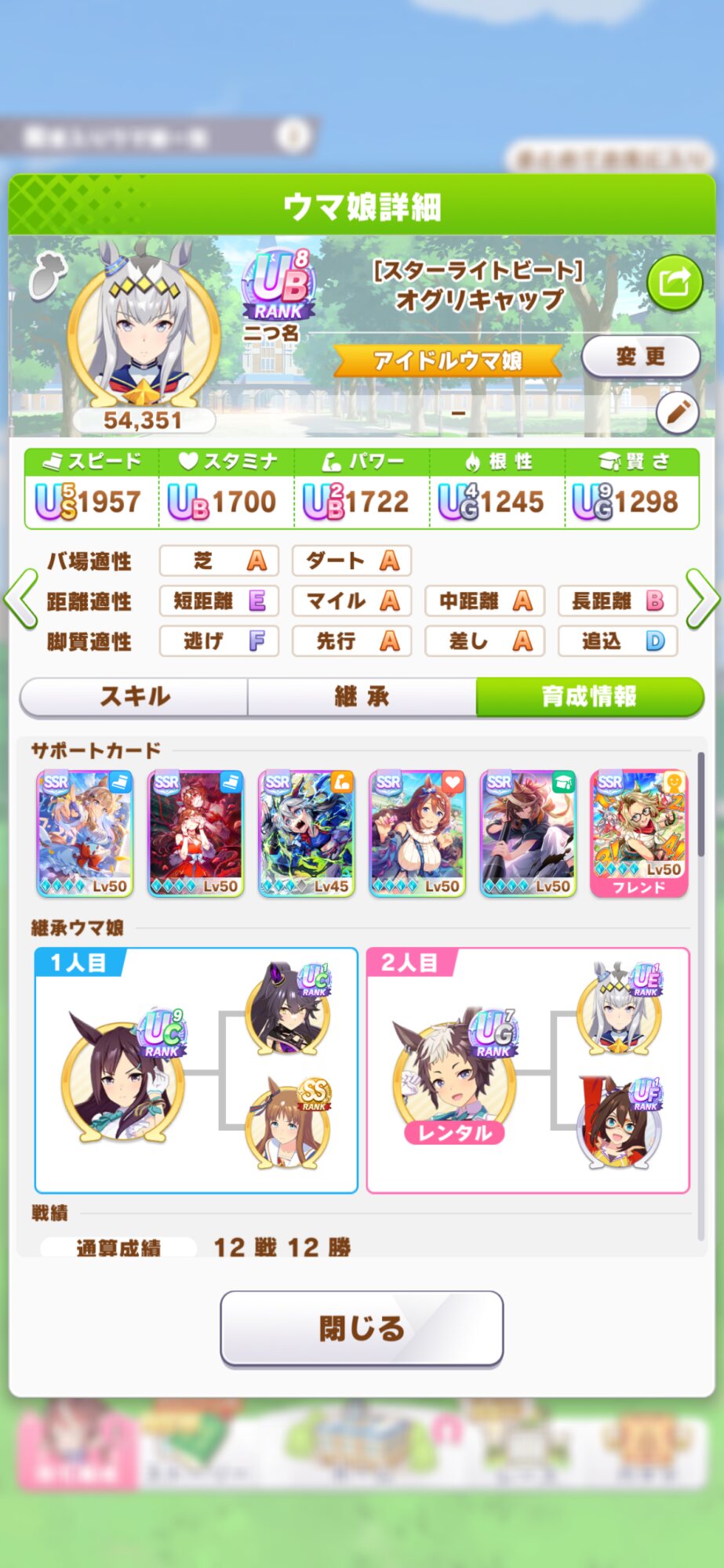Go to the next Uma Musume with right arrow

click(x=702, y=599)
